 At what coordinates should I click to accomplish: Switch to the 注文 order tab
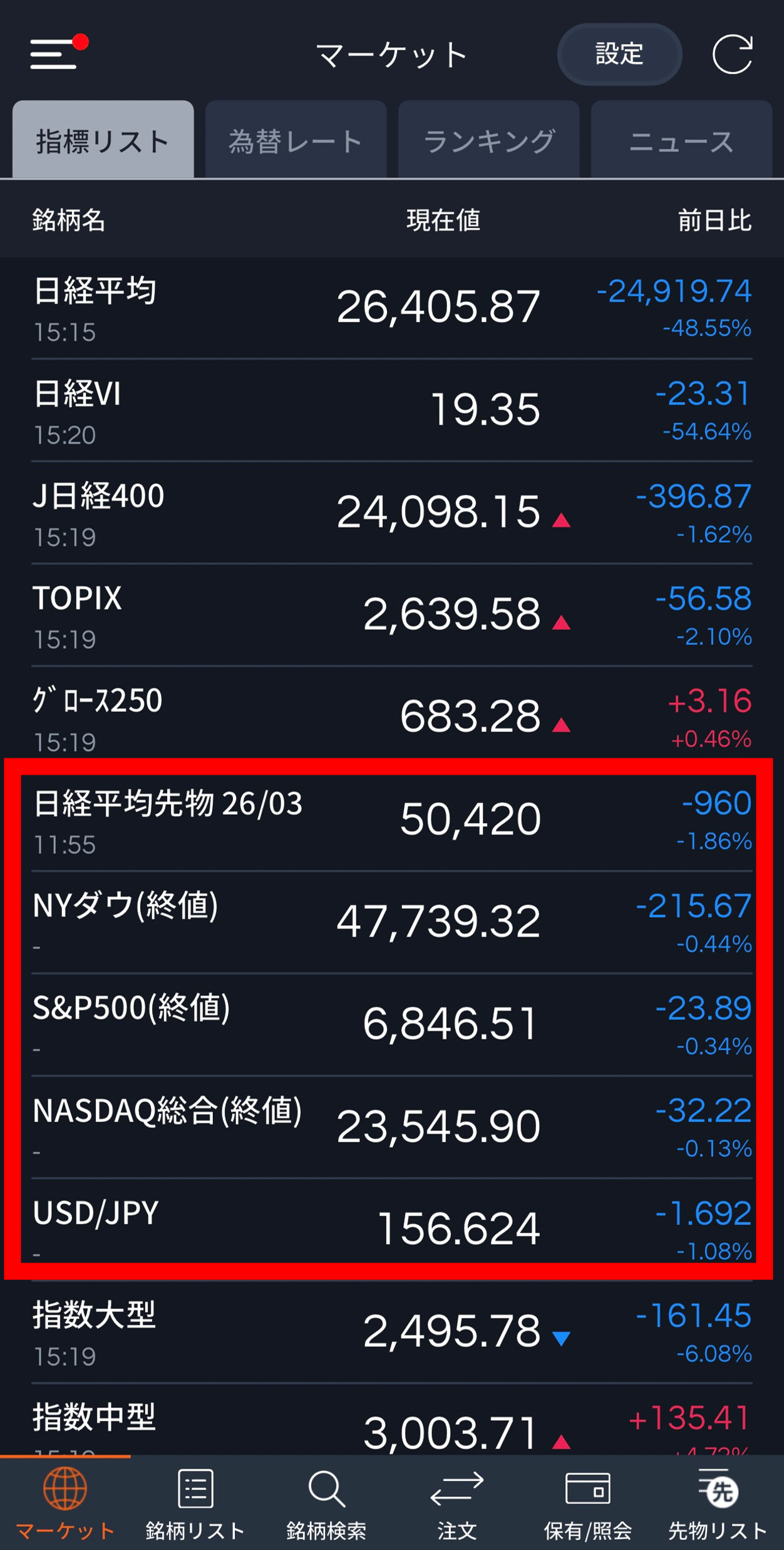pyautogui.click(x=457, y=1503)
